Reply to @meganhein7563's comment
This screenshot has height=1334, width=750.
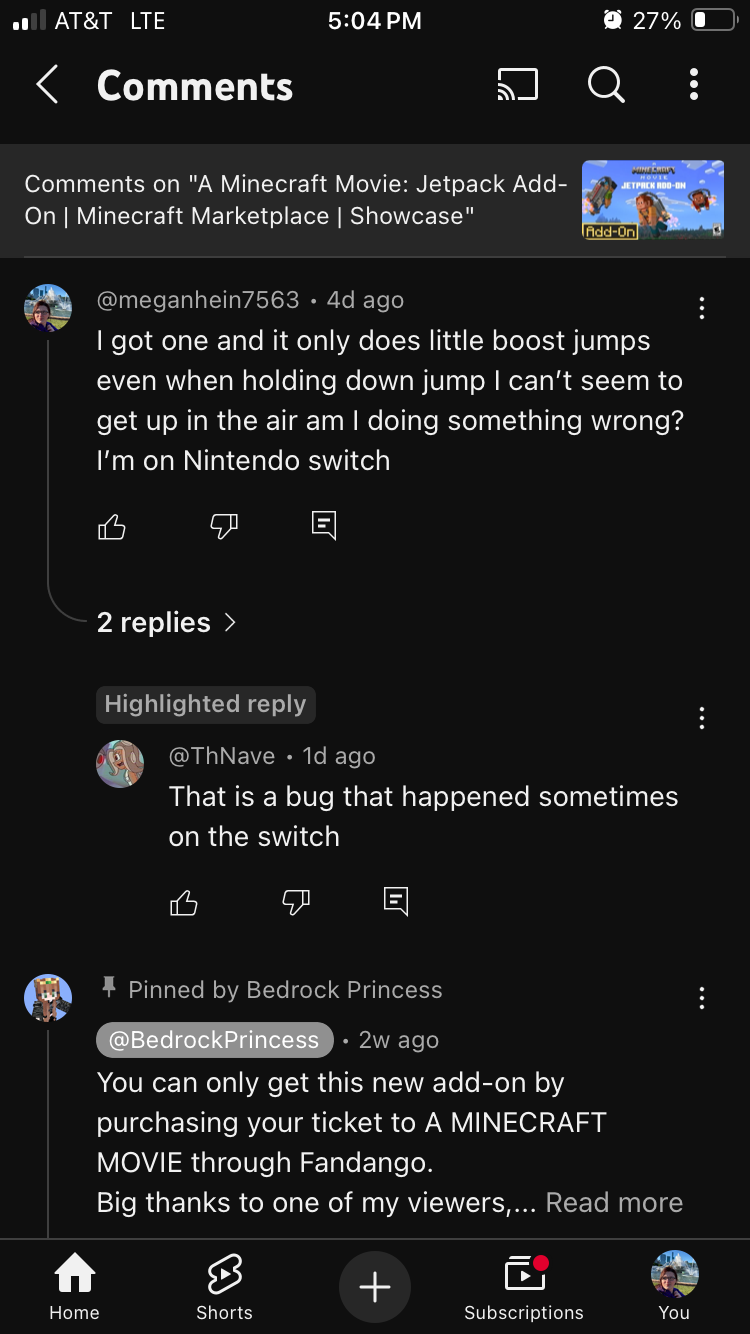coord(324,526)
